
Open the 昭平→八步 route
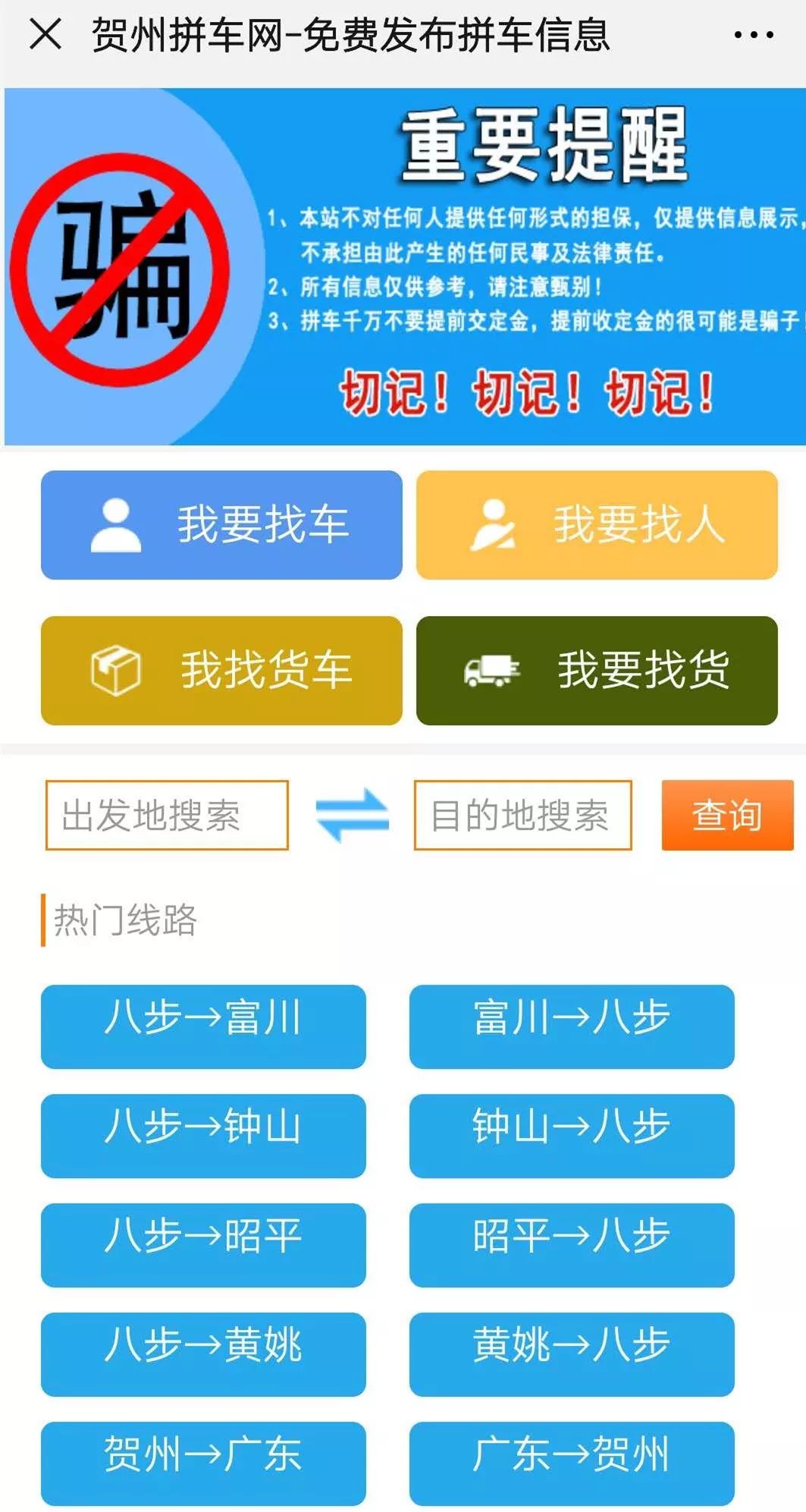click(x=572, y=1244)
